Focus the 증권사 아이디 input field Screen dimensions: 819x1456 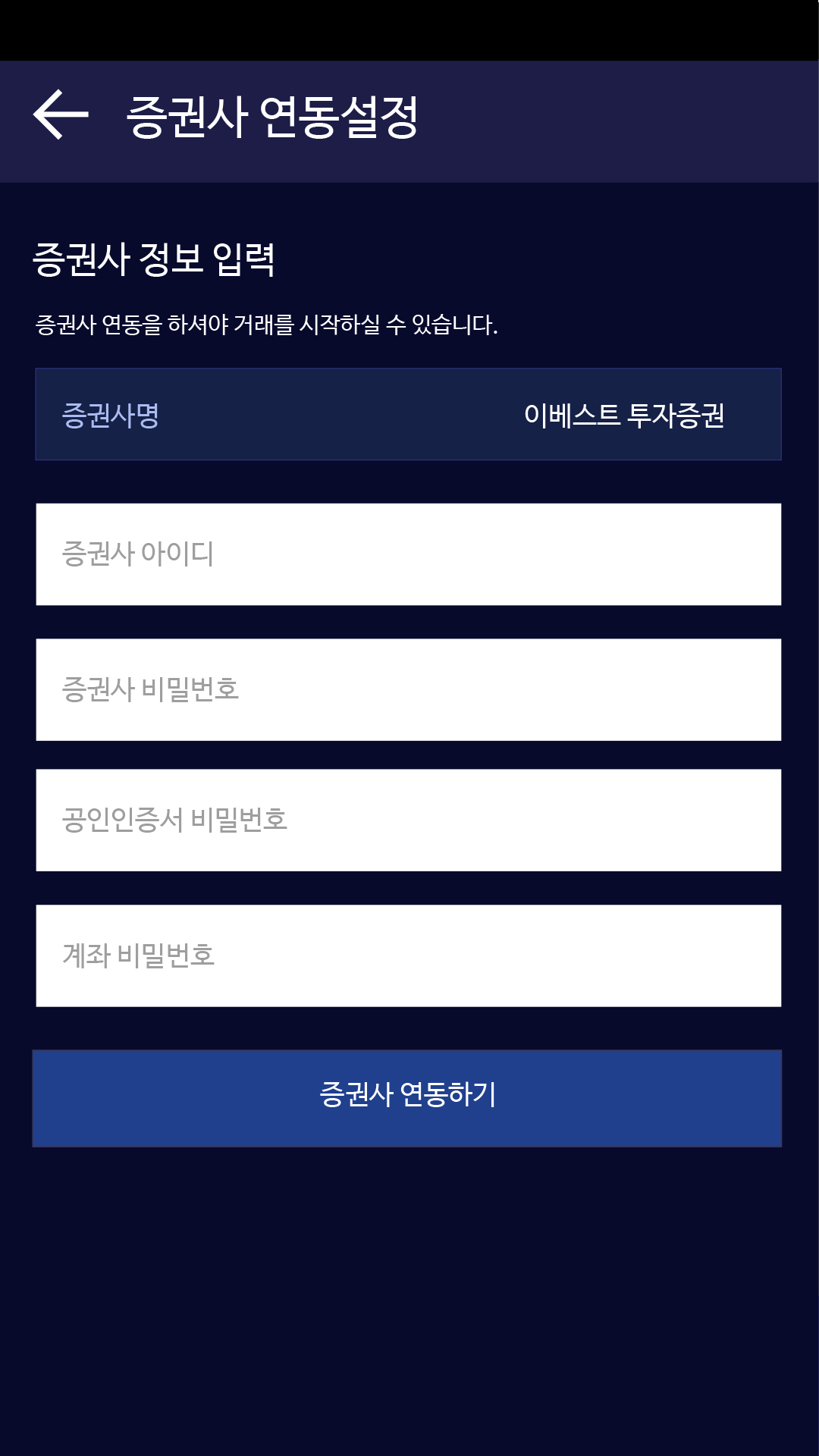coord(408,554)
